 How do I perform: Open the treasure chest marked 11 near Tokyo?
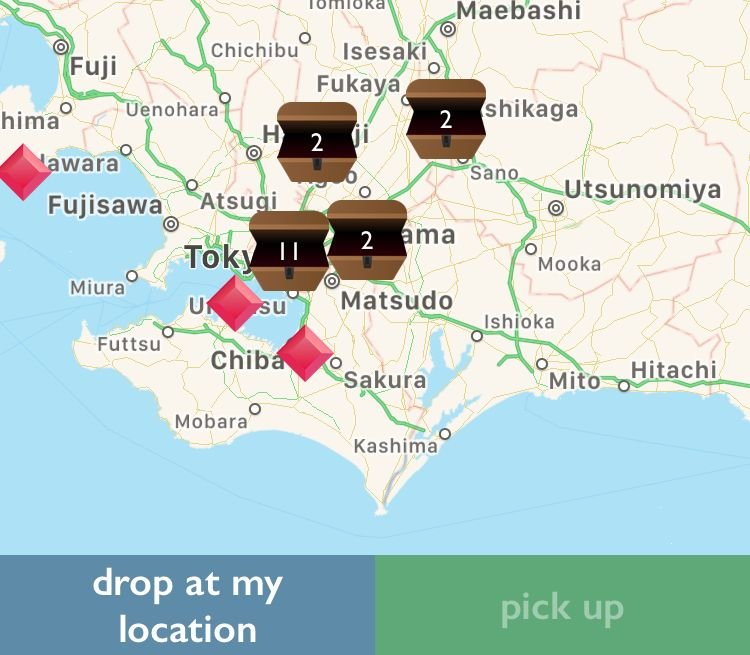[289, 250]
